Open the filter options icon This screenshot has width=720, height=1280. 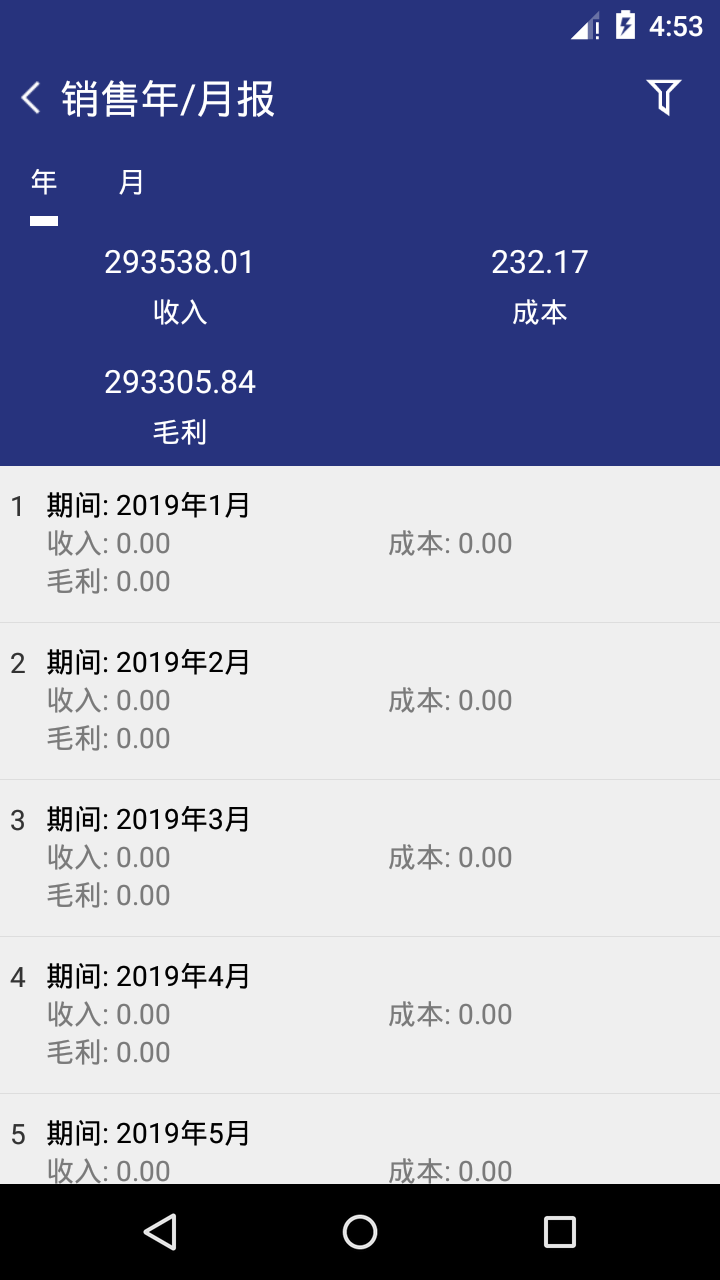pos(663,98)
